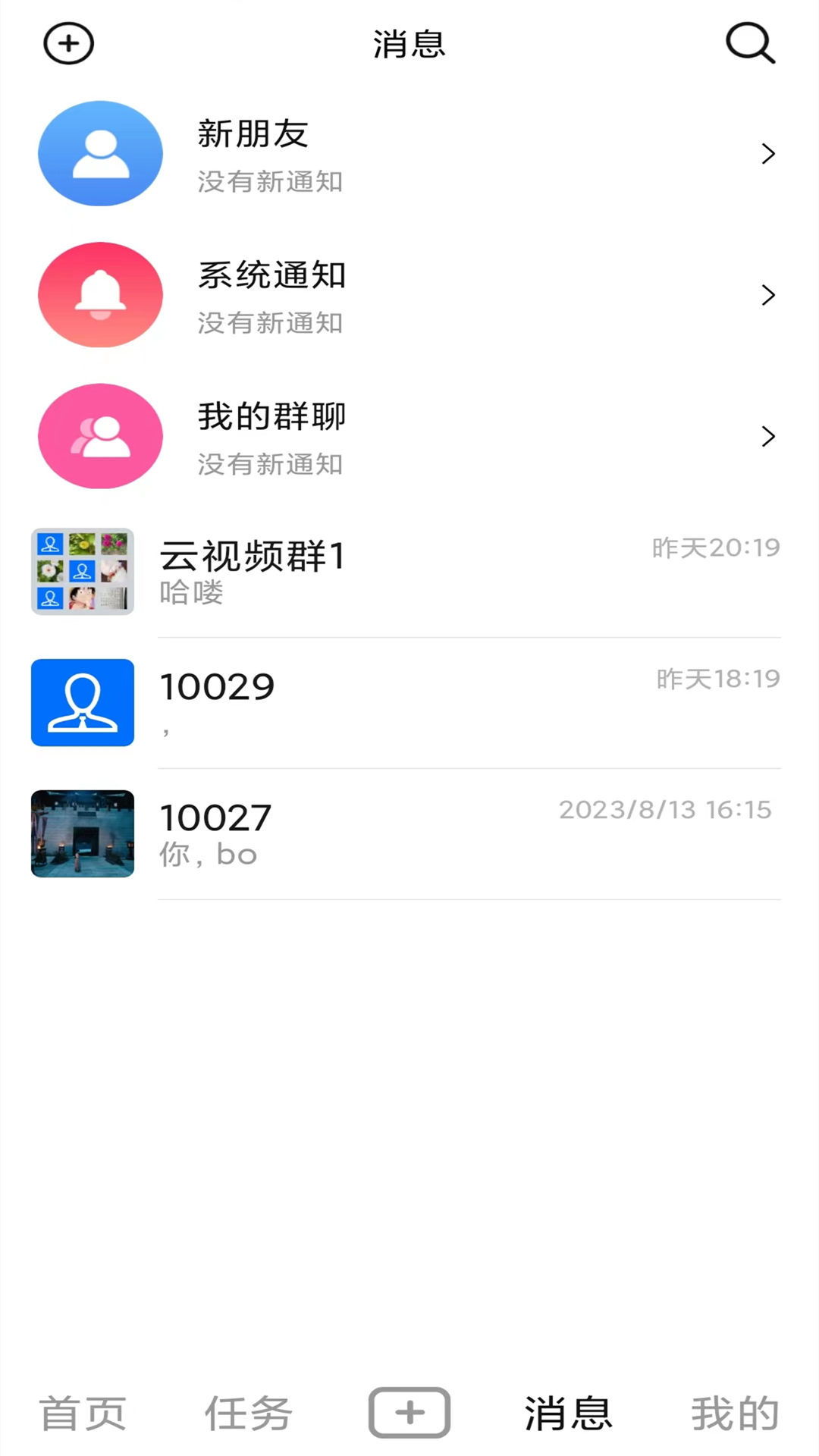Open search with the magnifier icon
The height and width of the screenshot is (1456, 819).
(x=750, y=43)
